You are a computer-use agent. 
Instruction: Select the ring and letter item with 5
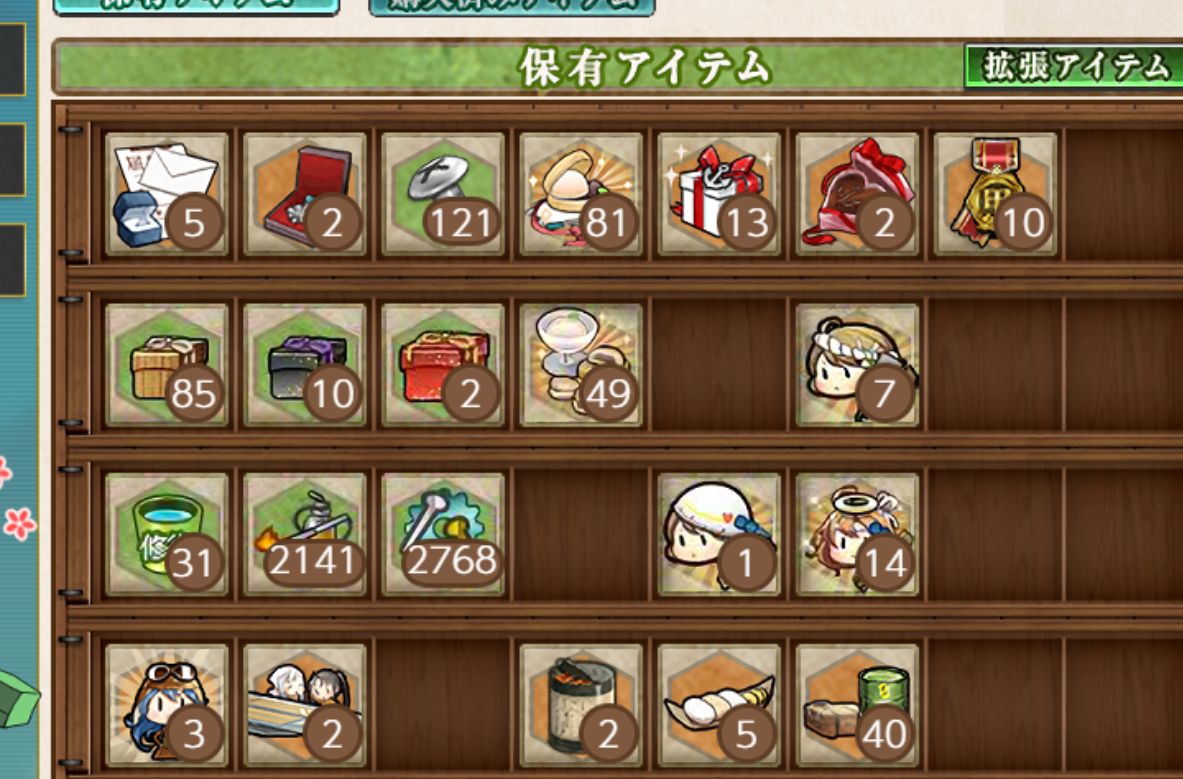[167, 193]
